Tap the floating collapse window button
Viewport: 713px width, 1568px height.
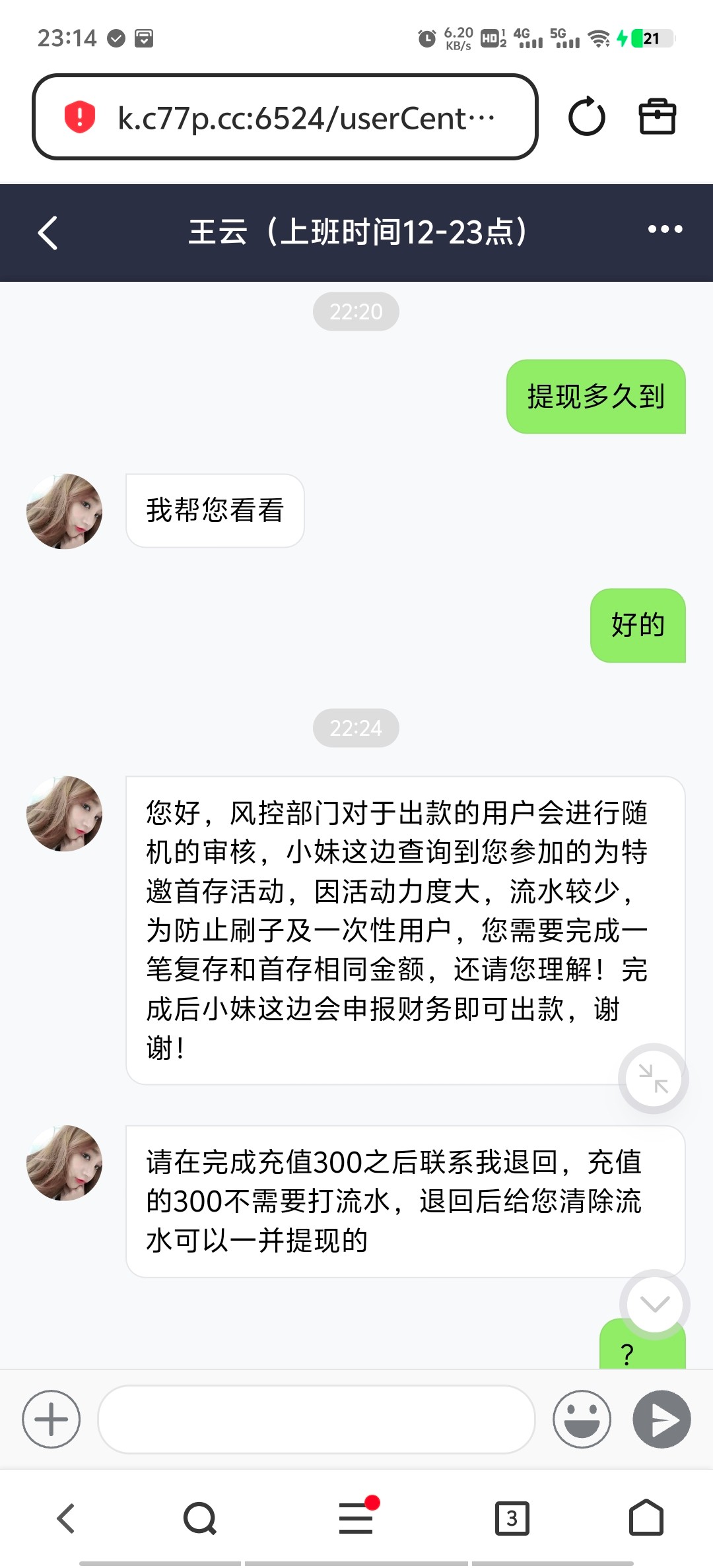click(653, 1078)
